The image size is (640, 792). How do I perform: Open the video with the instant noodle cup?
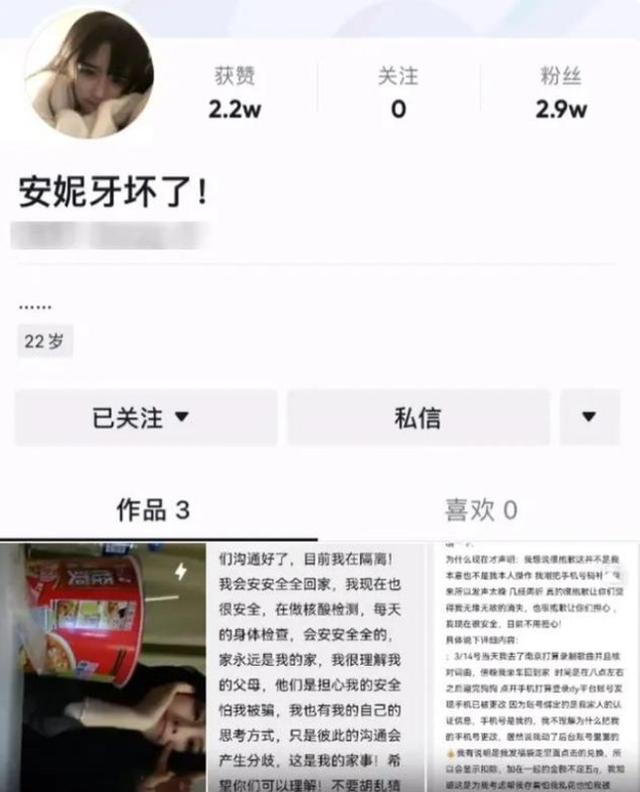point(103,667)
